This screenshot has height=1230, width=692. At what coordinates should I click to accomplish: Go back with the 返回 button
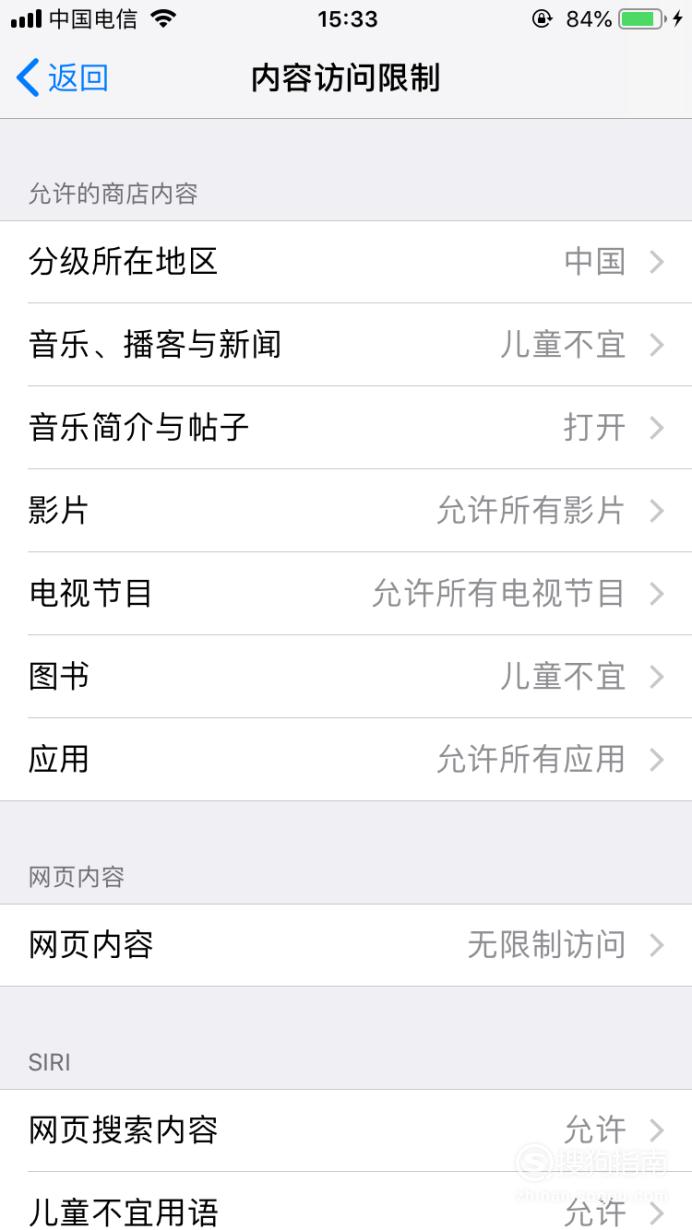point(62,78)
